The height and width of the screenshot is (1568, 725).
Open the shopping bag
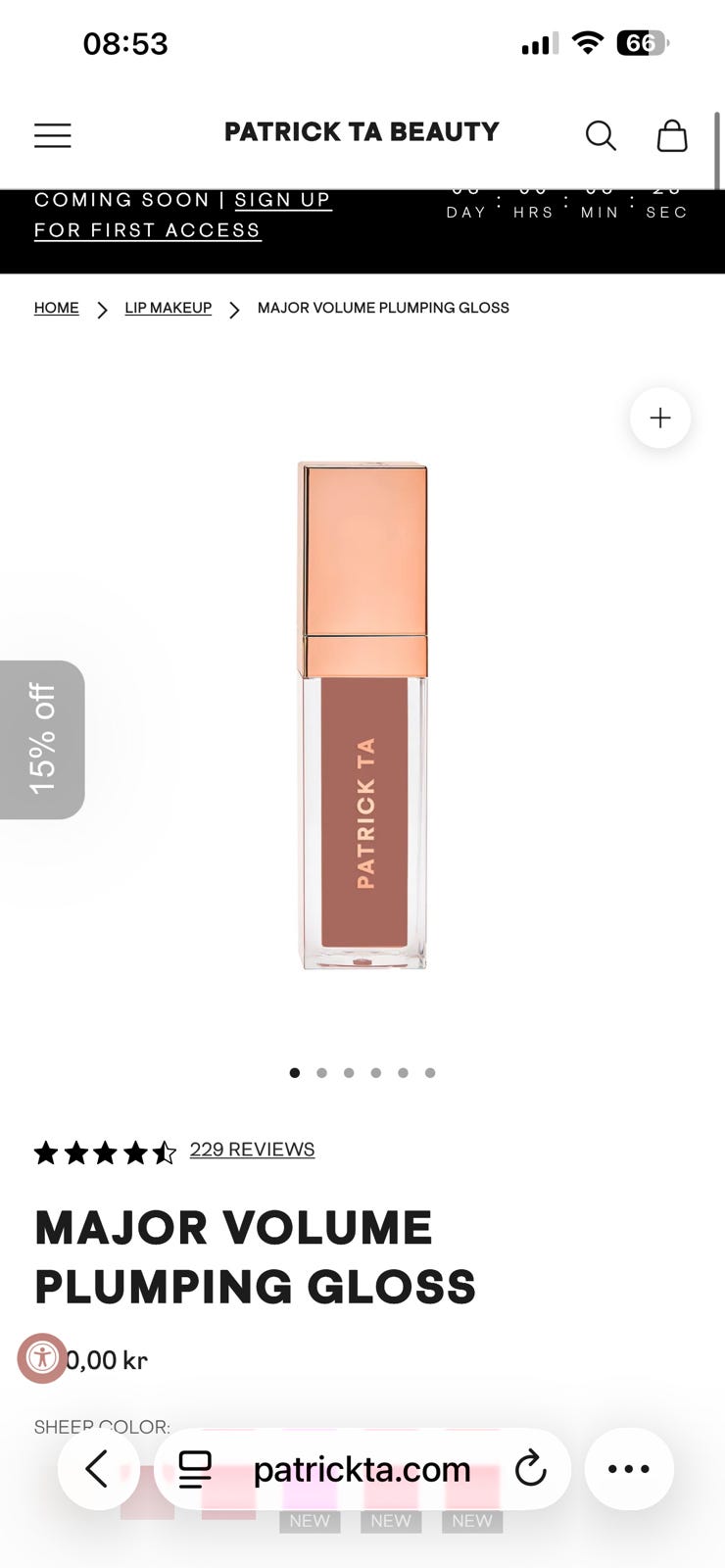click(672, 135)
